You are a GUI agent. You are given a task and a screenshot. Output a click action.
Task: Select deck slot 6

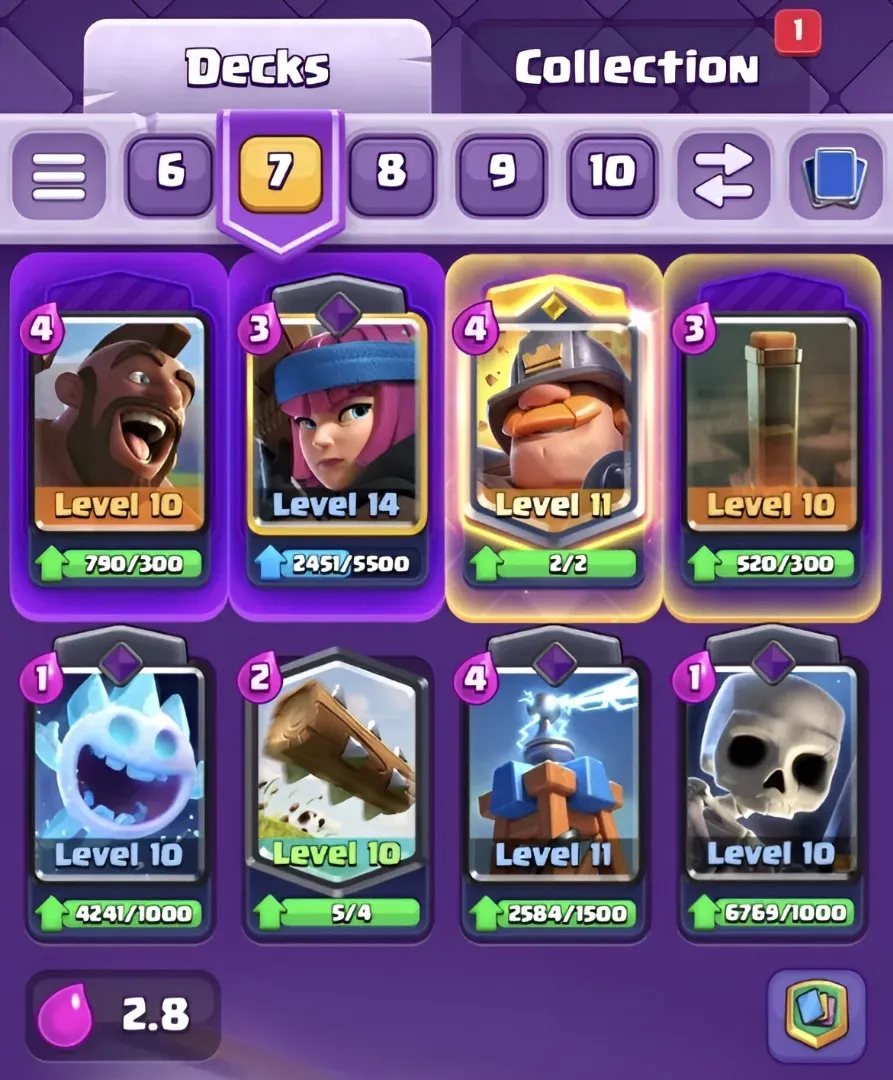[170, 175]
